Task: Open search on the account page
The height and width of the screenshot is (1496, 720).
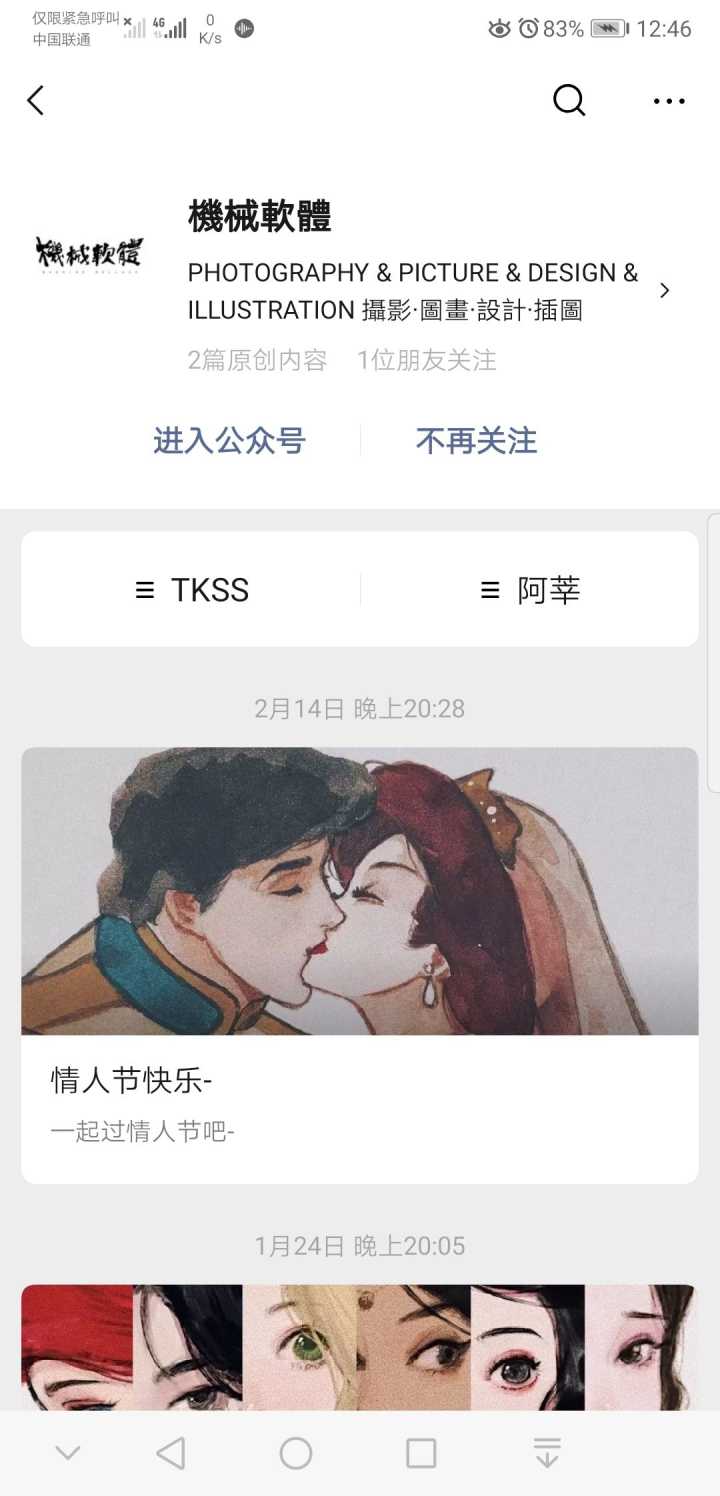Action: 568,100
